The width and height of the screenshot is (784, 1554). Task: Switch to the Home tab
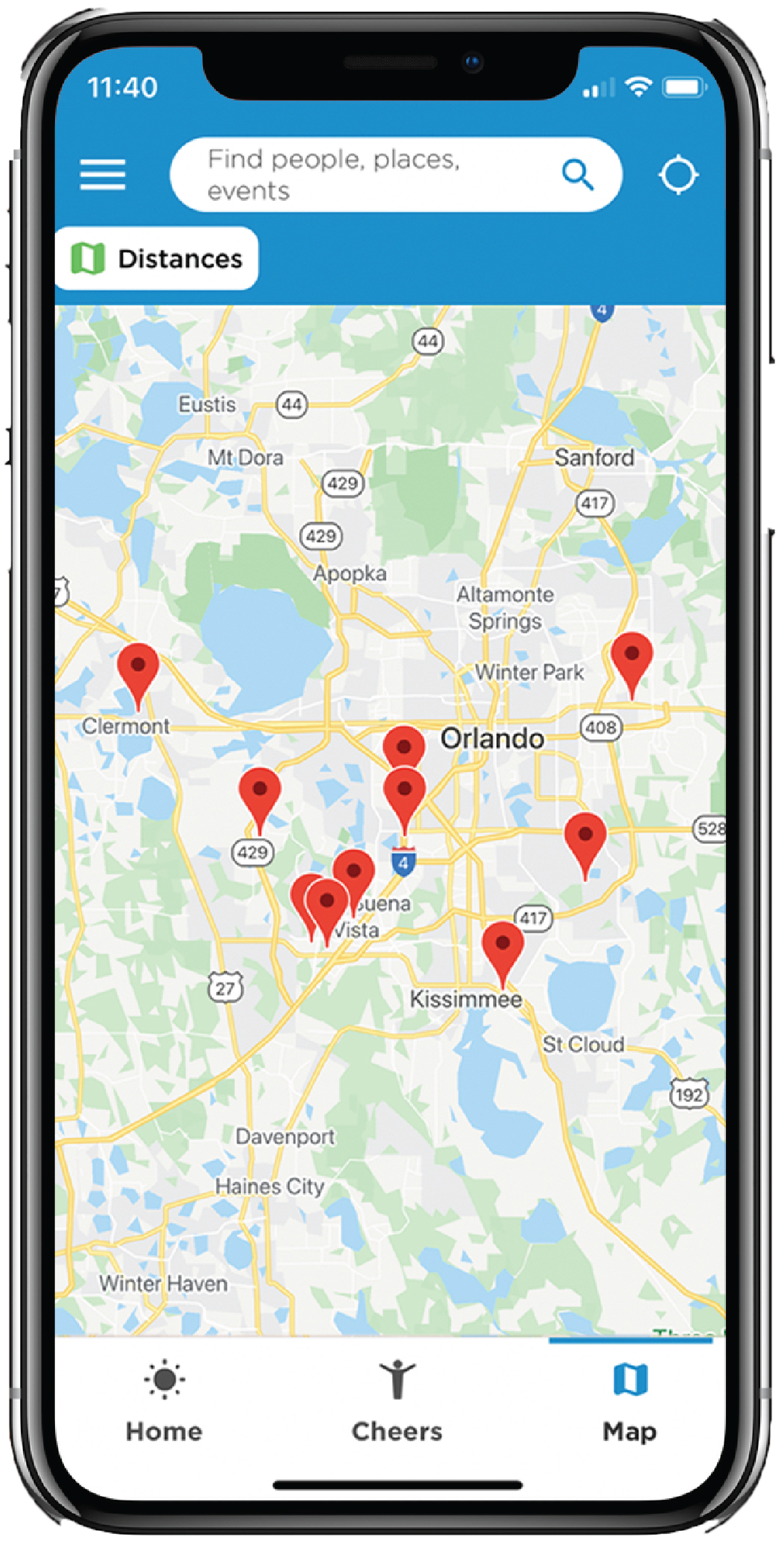coord(164,1402)
